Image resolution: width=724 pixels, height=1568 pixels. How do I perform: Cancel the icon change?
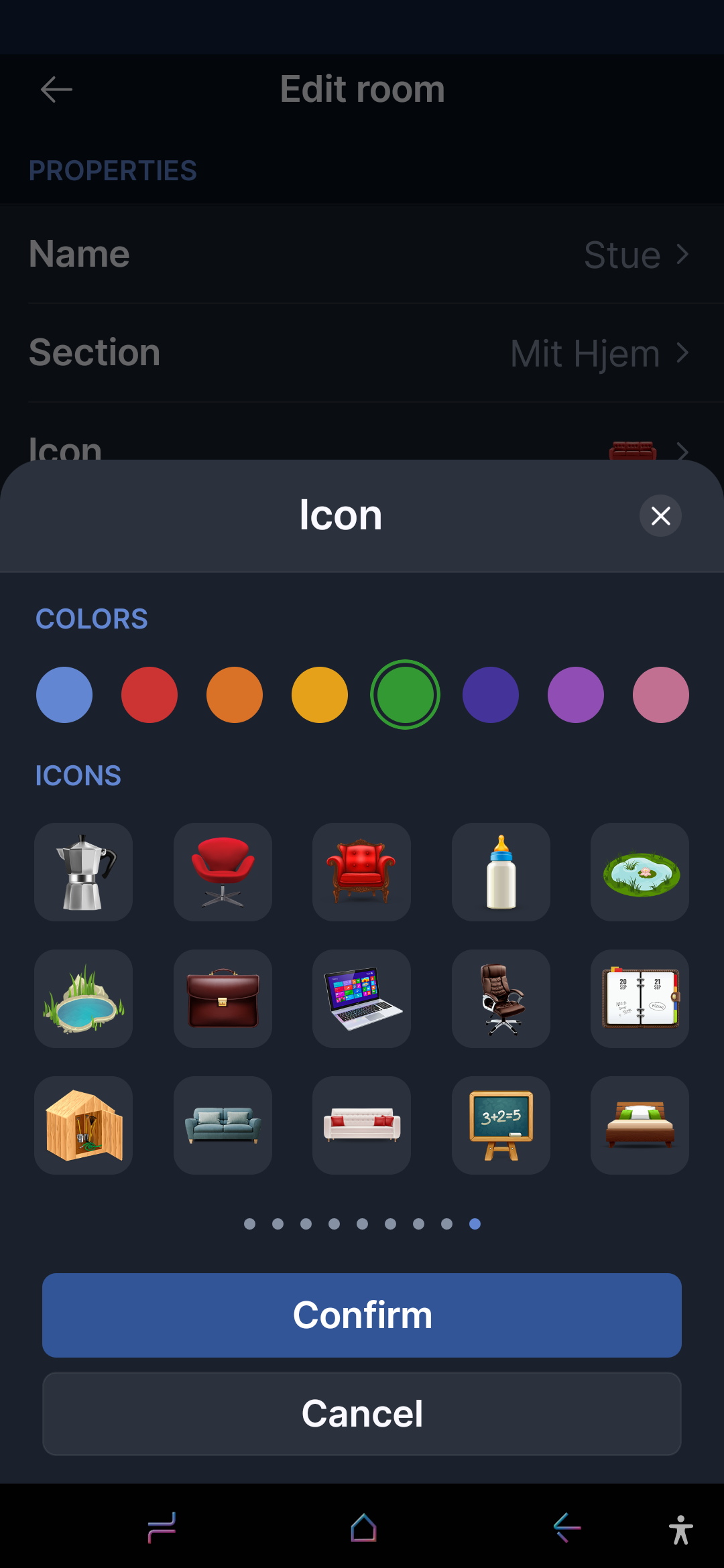[x=362, y=1413]
